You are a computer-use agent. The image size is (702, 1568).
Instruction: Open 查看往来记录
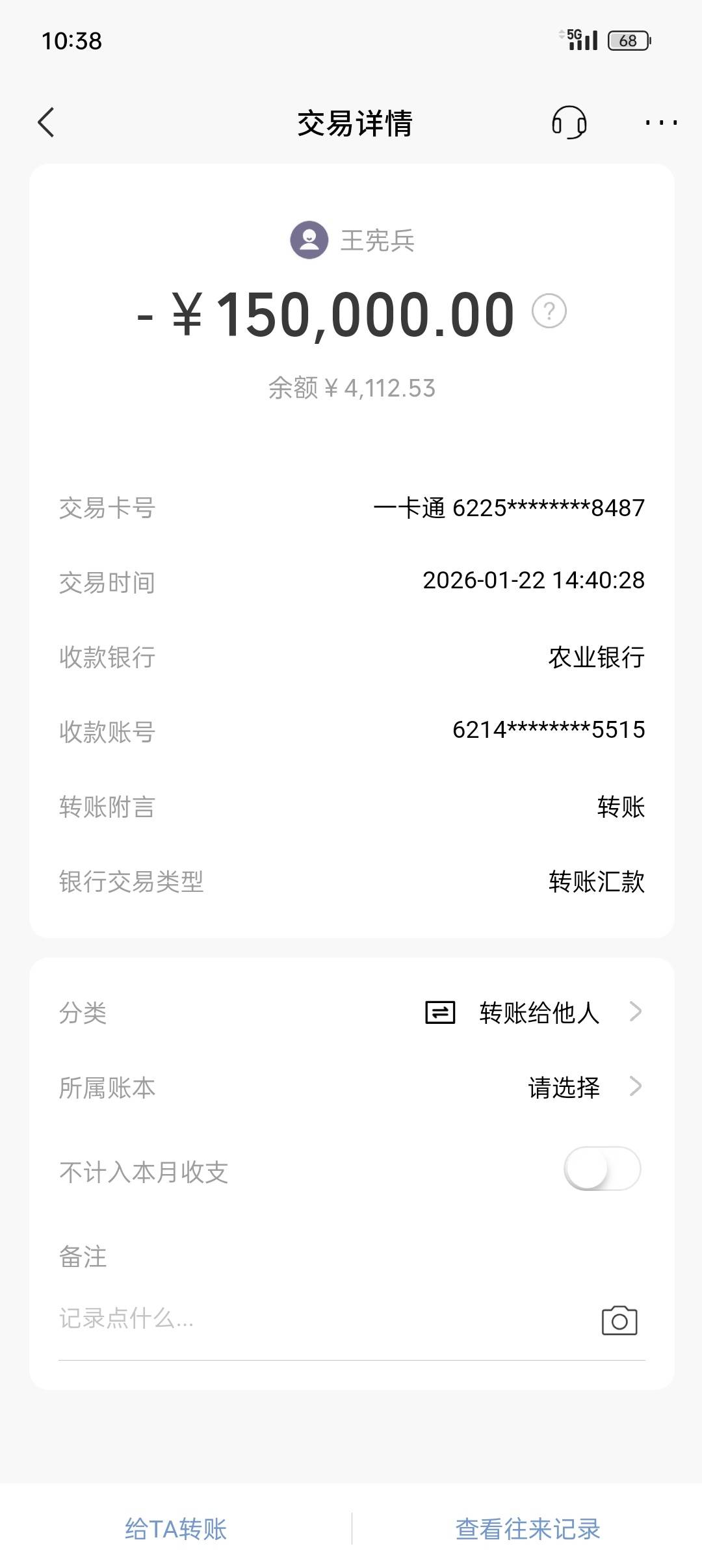pyautogui.click(x=527, y=1529)
